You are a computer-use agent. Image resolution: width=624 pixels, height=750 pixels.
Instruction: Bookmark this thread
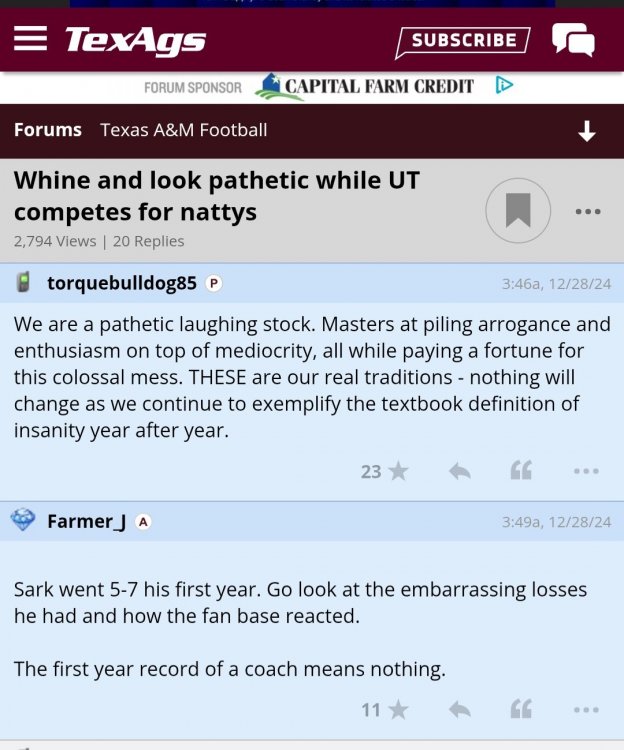517,211
